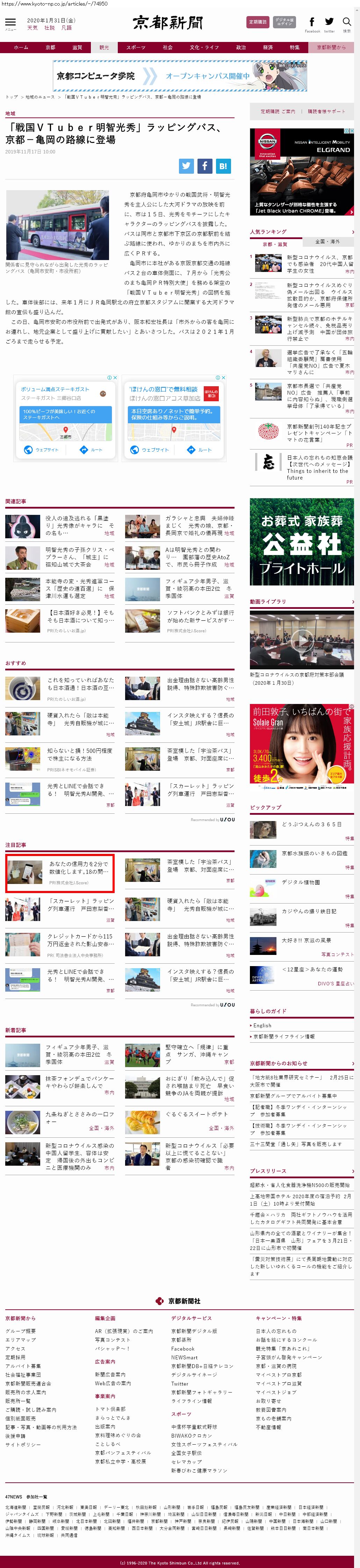Screen dimensions: 360x1568
Task: Open デジタル版ログイン login button
Action: (x=284, y=22)
